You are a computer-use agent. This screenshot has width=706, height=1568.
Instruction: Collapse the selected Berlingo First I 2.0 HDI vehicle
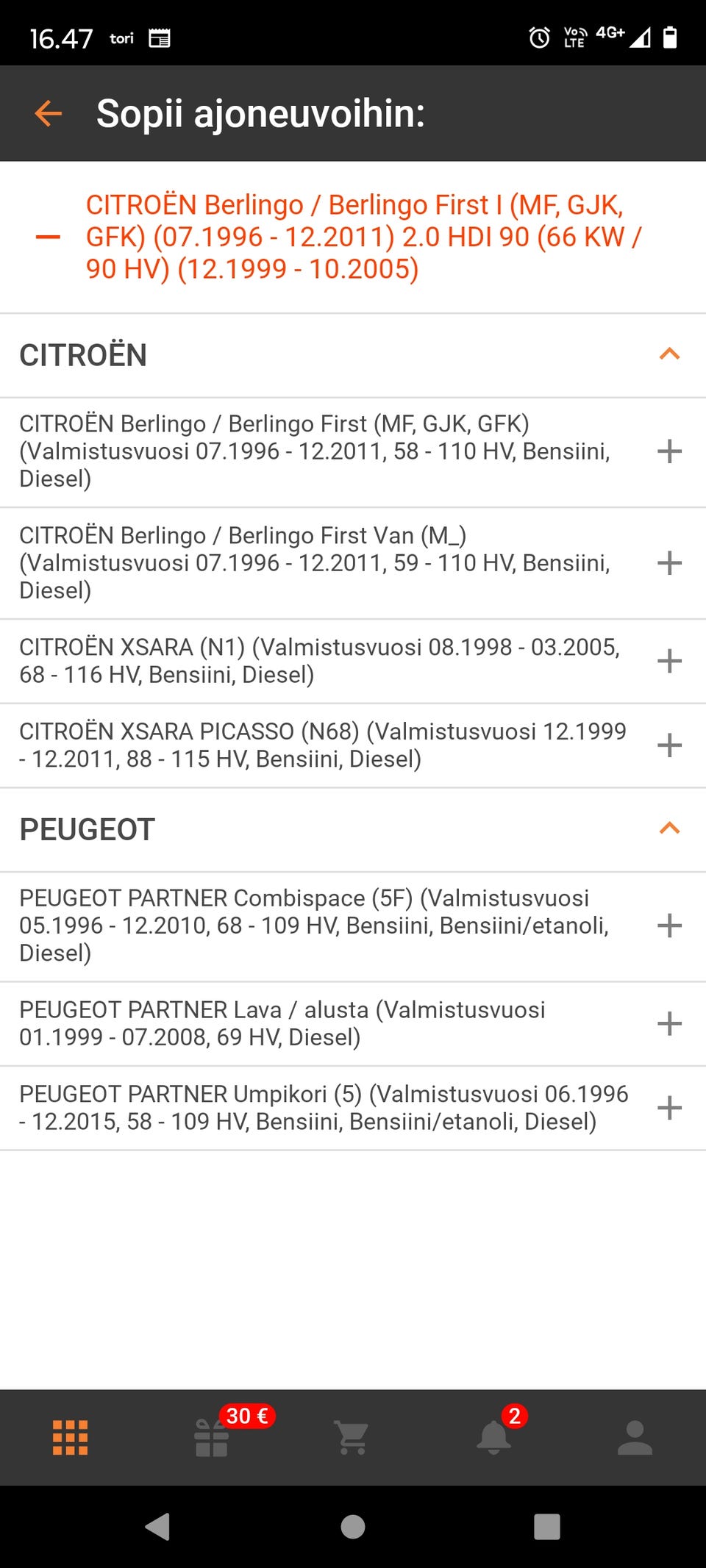click(x=49, y=237)
